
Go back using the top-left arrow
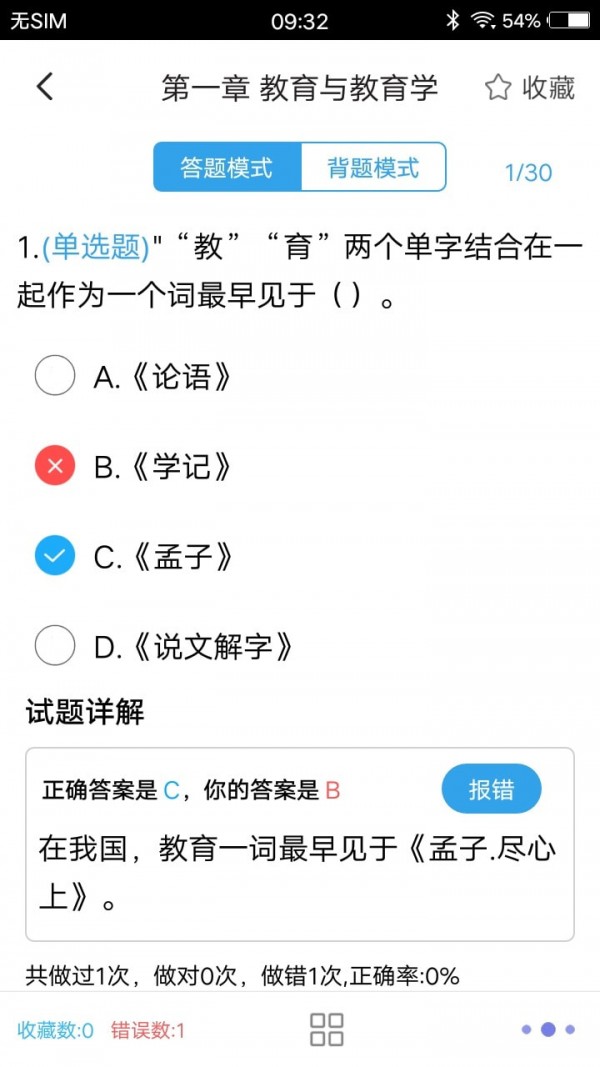[x=45, y=88]
